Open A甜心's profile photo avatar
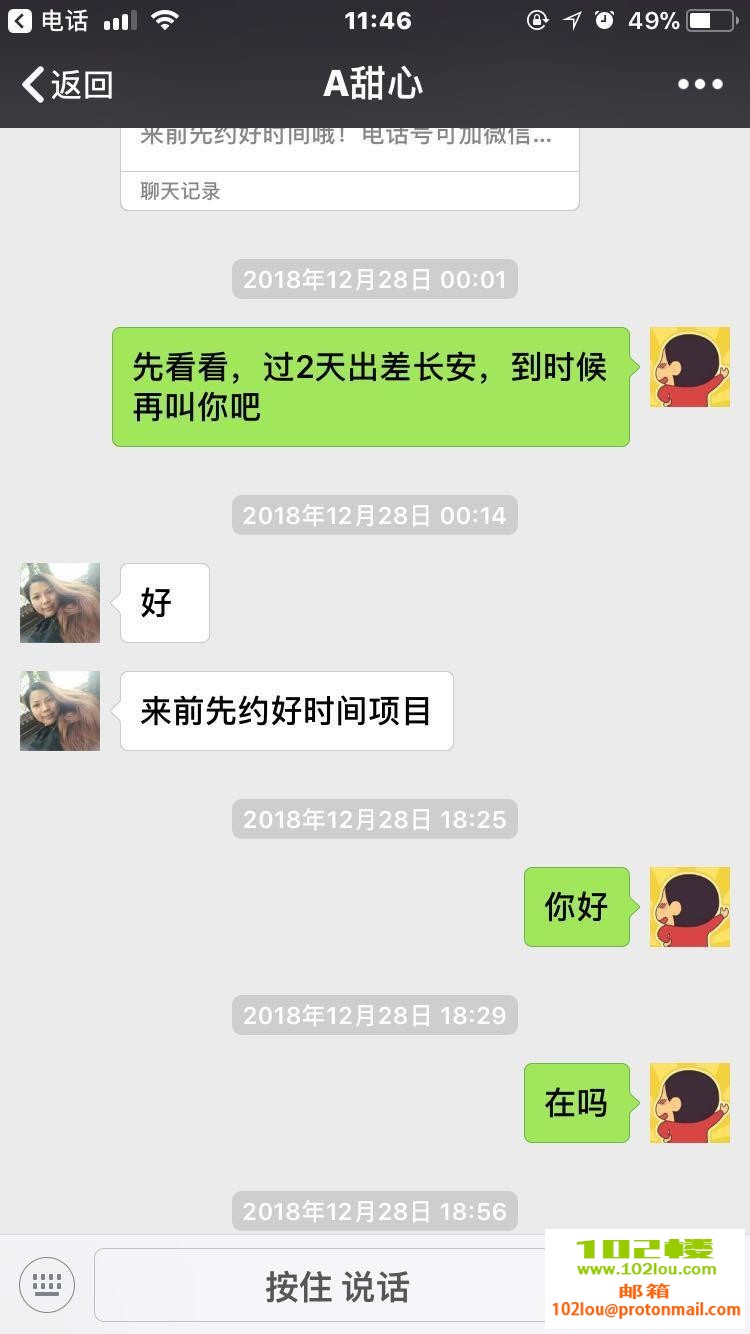This screenshot has height=1334, width=750. coord(59,603)
